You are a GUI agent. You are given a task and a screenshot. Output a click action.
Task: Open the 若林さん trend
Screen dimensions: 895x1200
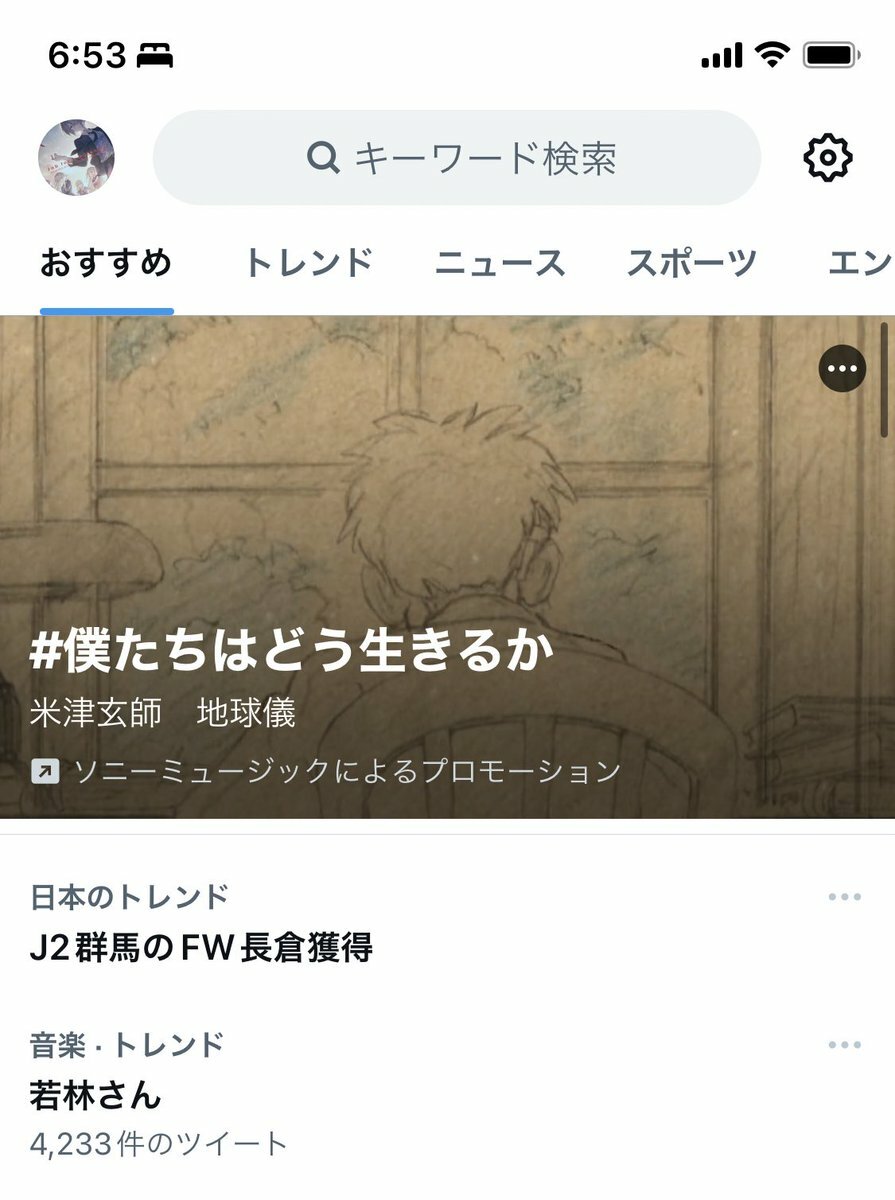(x=96, y=1095)
